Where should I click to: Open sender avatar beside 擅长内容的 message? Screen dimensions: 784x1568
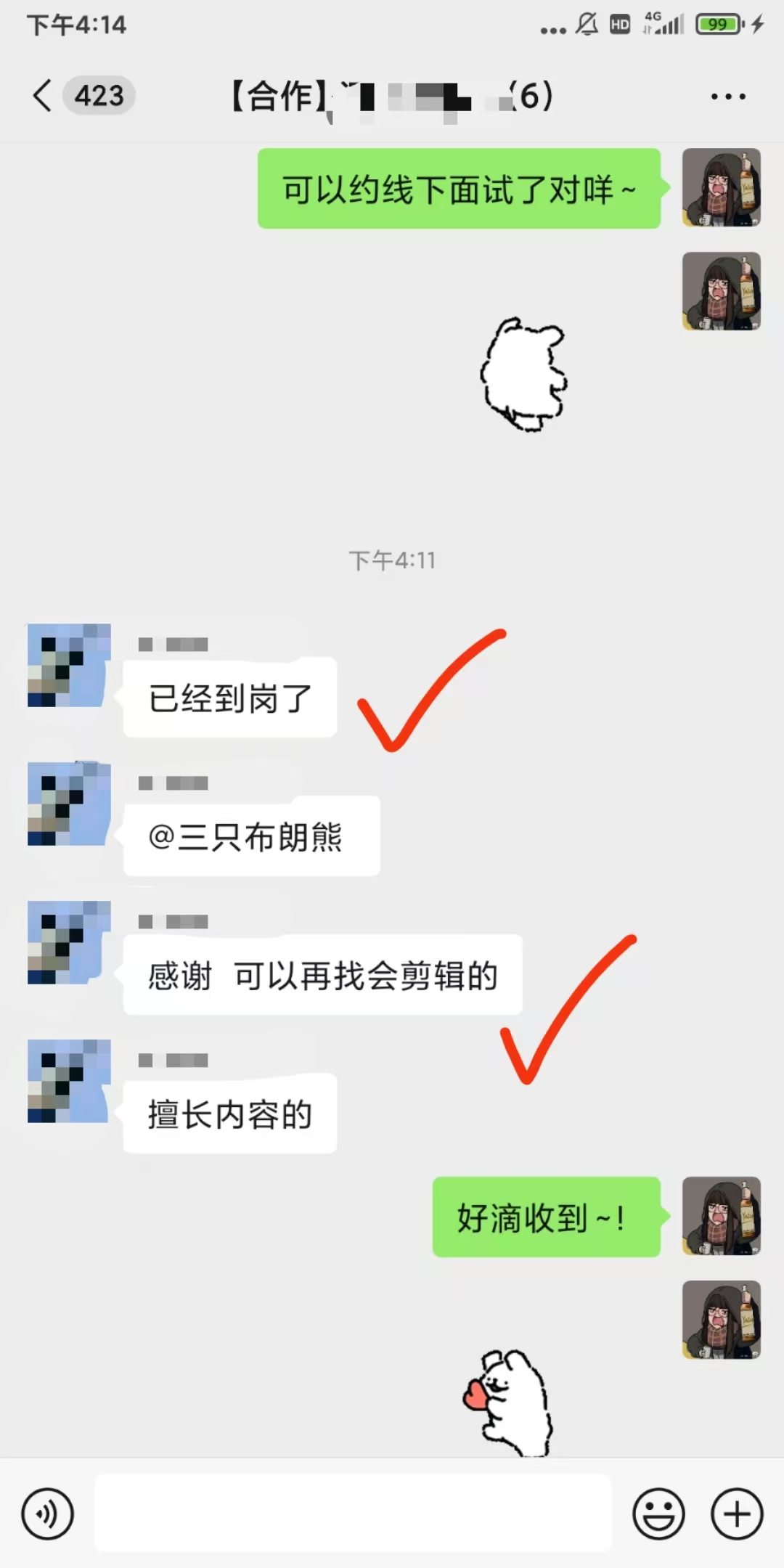69,1081
